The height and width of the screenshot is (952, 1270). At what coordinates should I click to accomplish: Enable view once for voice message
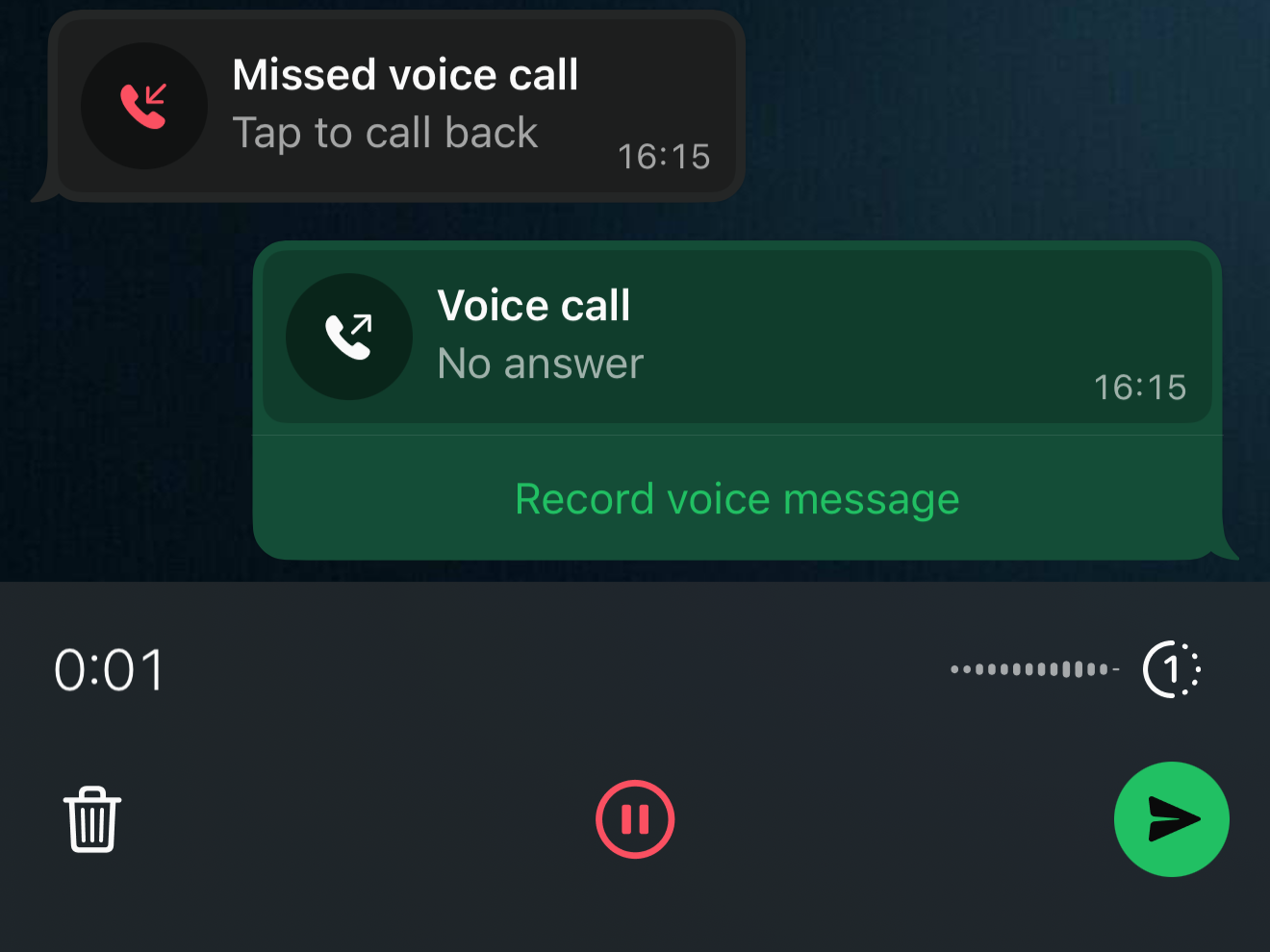coord(1171,669)
